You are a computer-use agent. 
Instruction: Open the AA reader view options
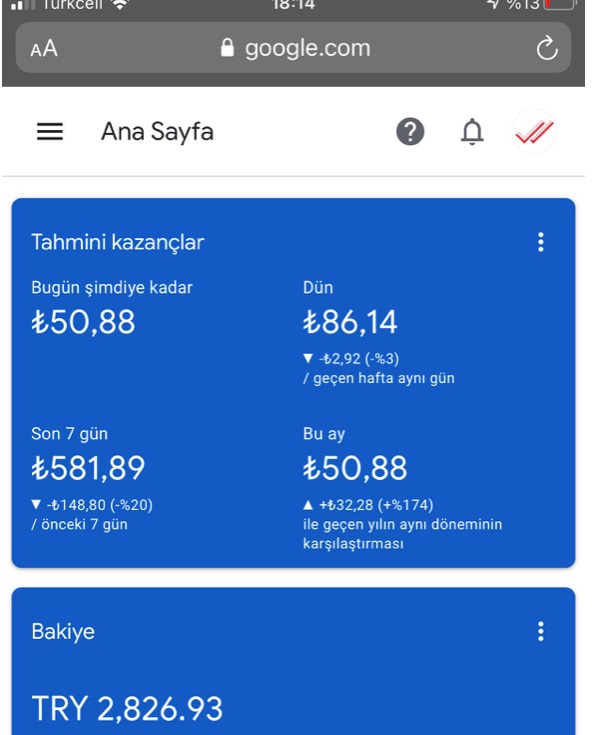[44, 49]
